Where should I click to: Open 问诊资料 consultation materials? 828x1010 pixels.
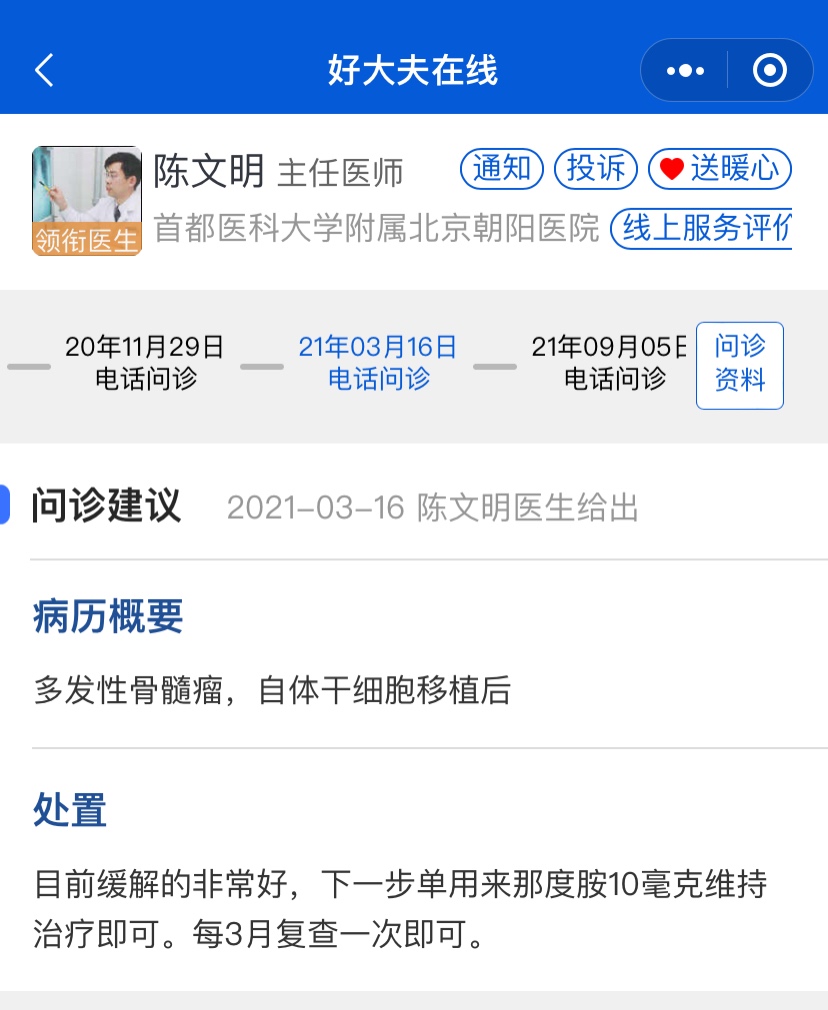click(x=740, y=364)
